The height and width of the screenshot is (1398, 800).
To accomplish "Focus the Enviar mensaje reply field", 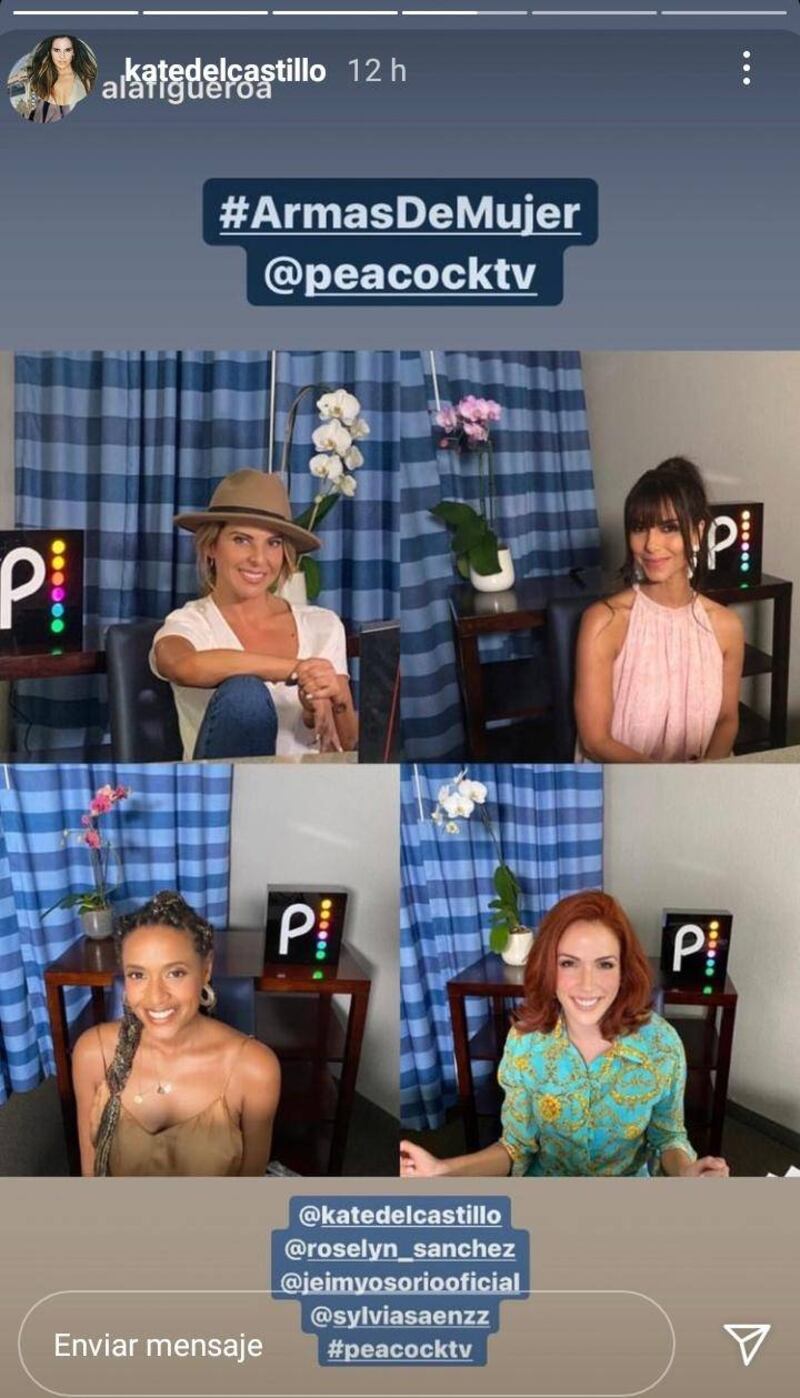I will coord(160,1345).
